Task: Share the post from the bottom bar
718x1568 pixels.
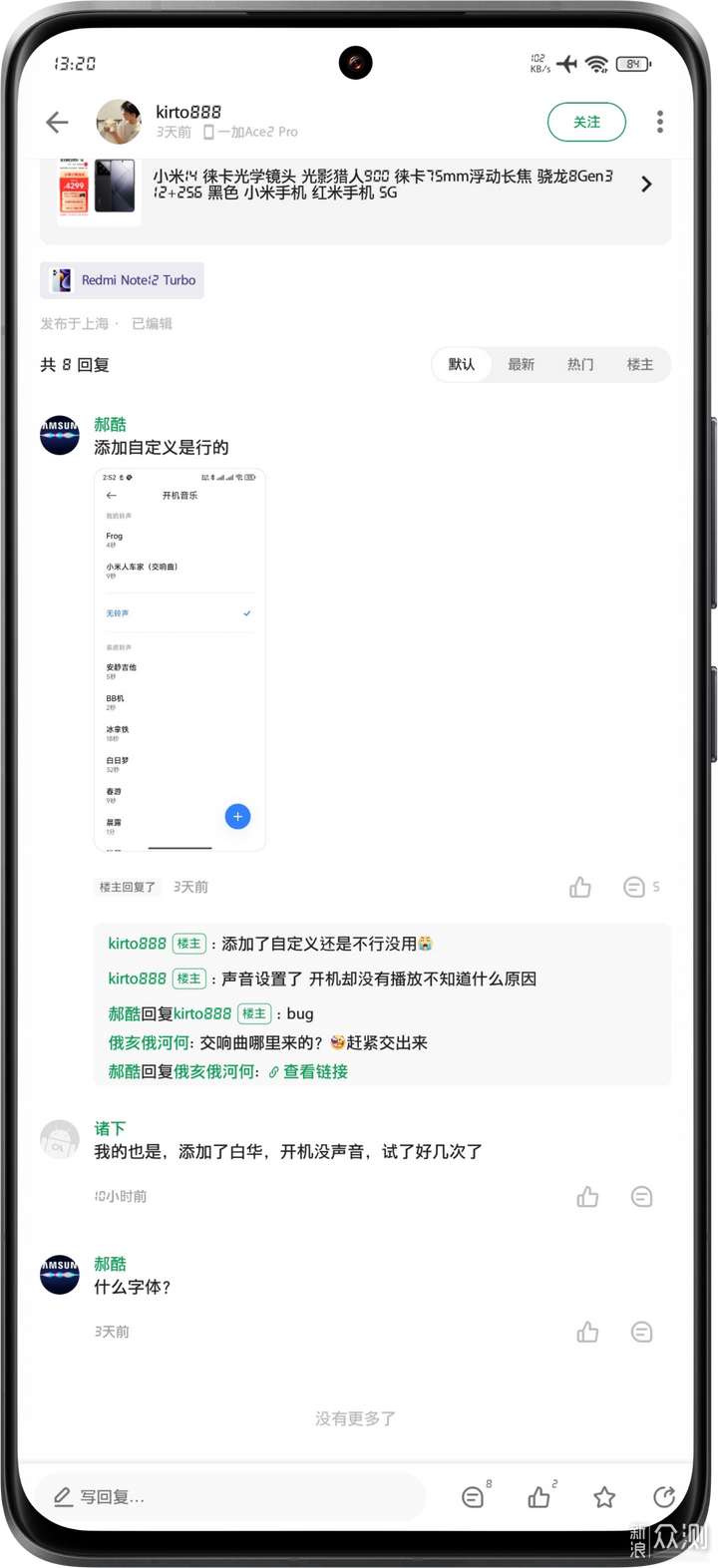Action: coord(664,1497)
